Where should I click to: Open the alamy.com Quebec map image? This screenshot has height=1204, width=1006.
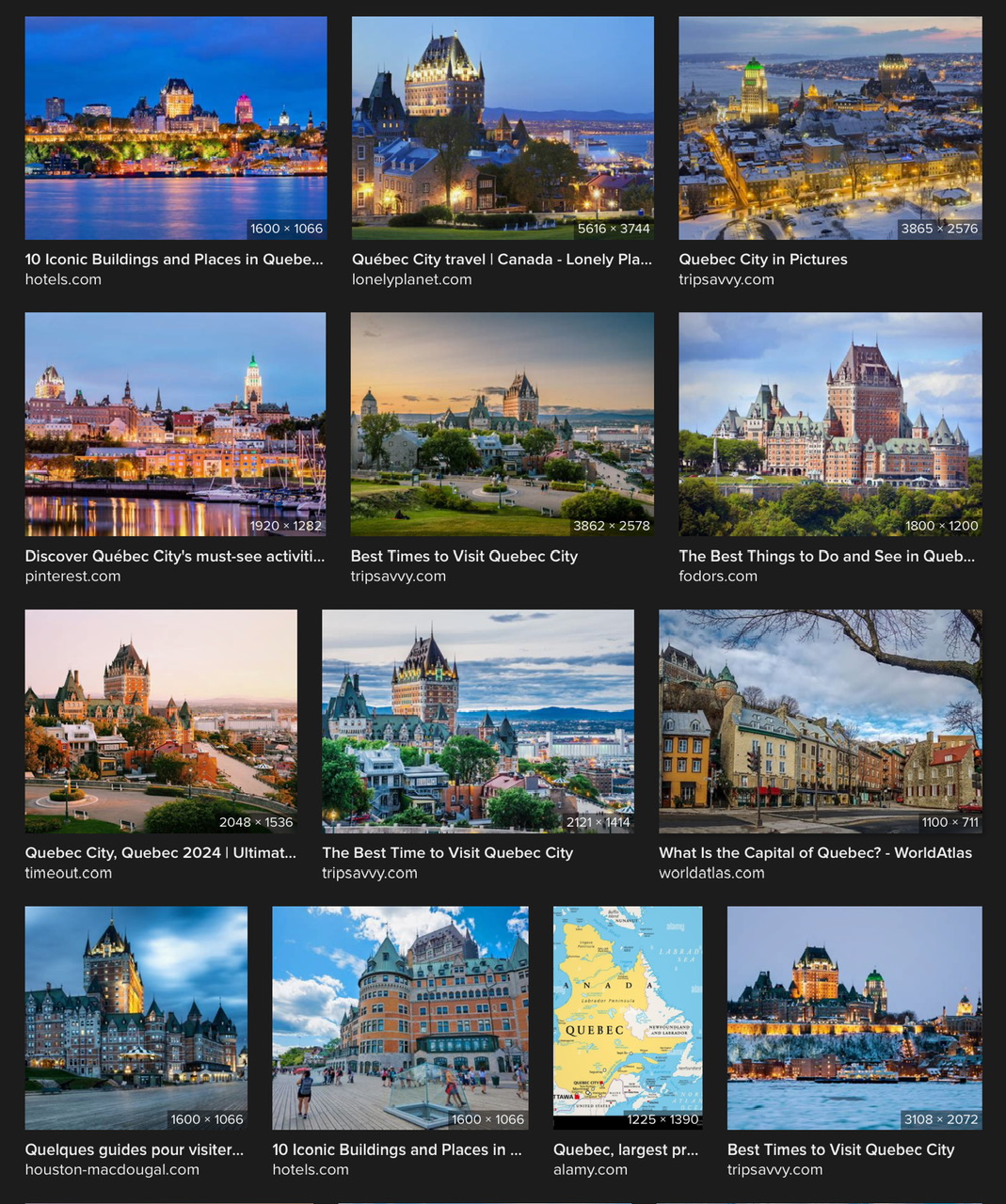(628, 1018)
